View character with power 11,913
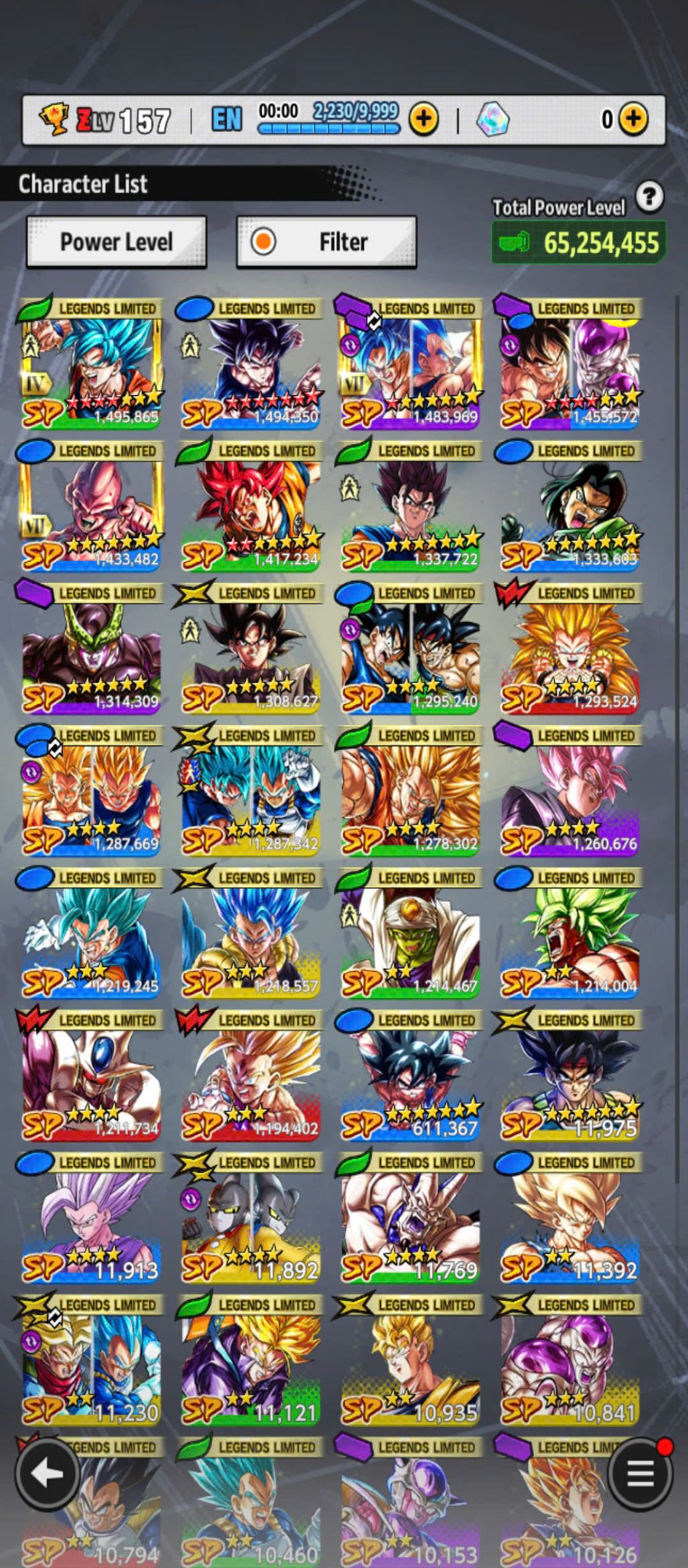 pos(92,1224)
